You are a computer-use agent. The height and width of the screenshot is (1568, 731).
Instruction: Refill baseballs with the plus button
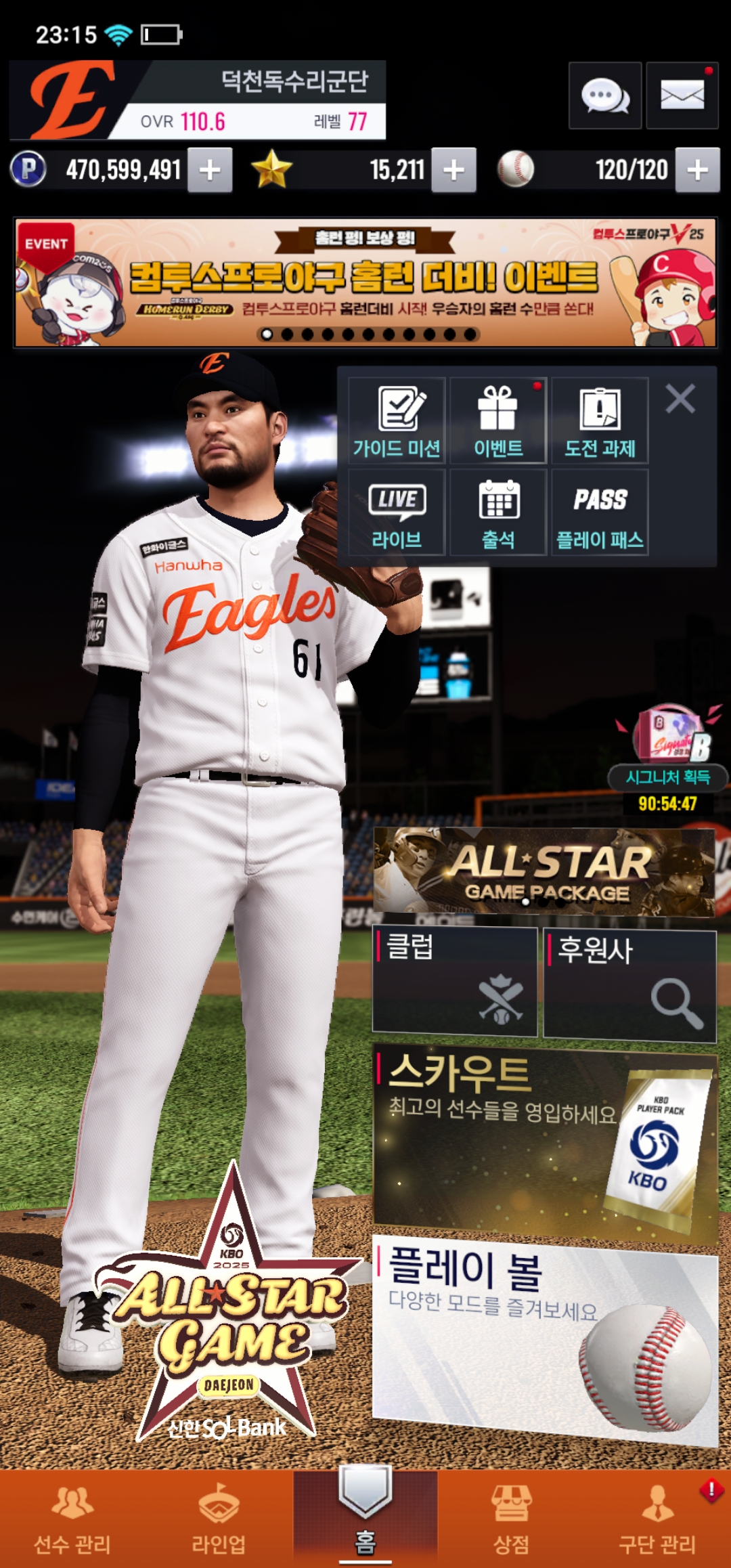click(697, 170)
